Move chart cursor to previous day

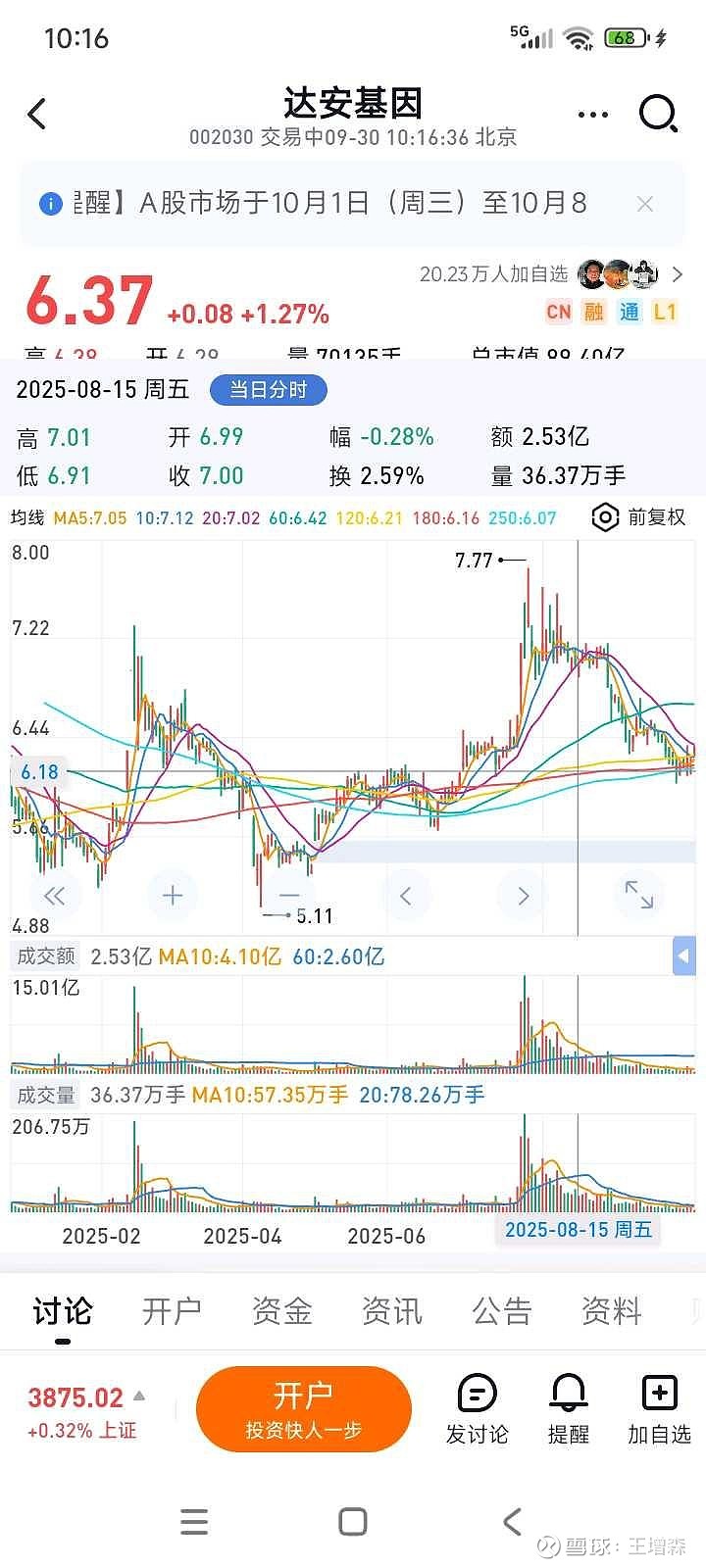tap(406, 895)
